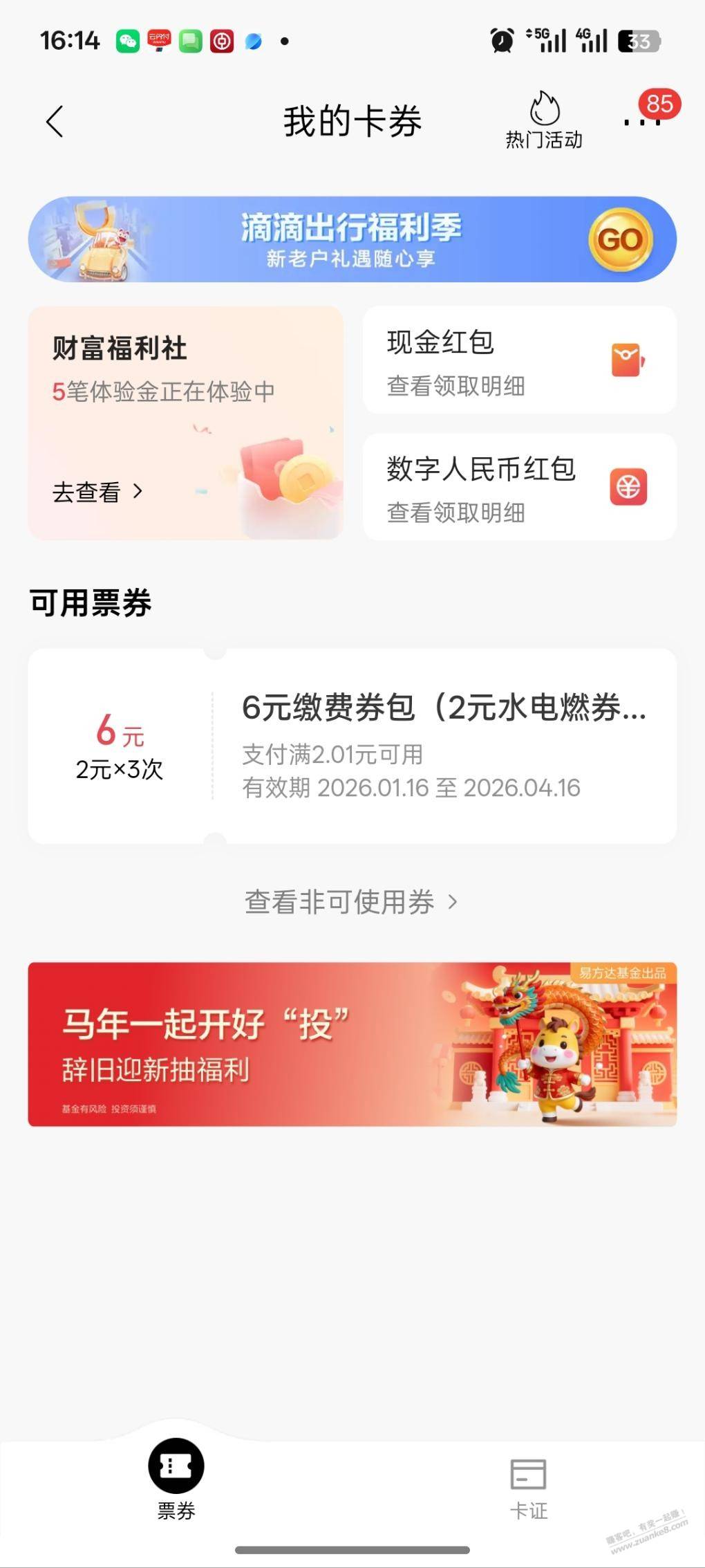The image size is (705, 1568).
Task: Switch to the 卡证 tab
Action: coord(528,1487)
